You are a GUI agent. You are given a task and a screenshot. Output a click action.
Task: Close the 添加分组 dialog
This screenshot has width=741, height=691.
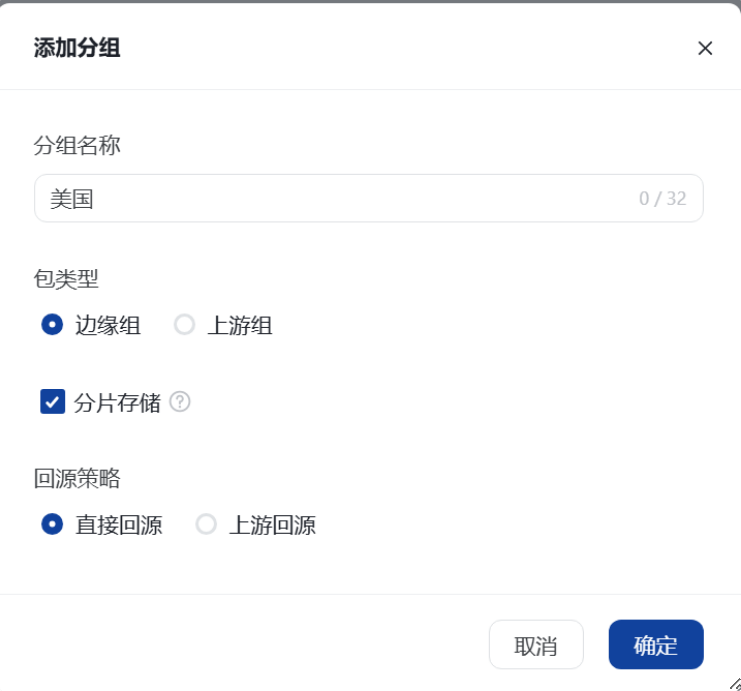(x=705, y=48)
